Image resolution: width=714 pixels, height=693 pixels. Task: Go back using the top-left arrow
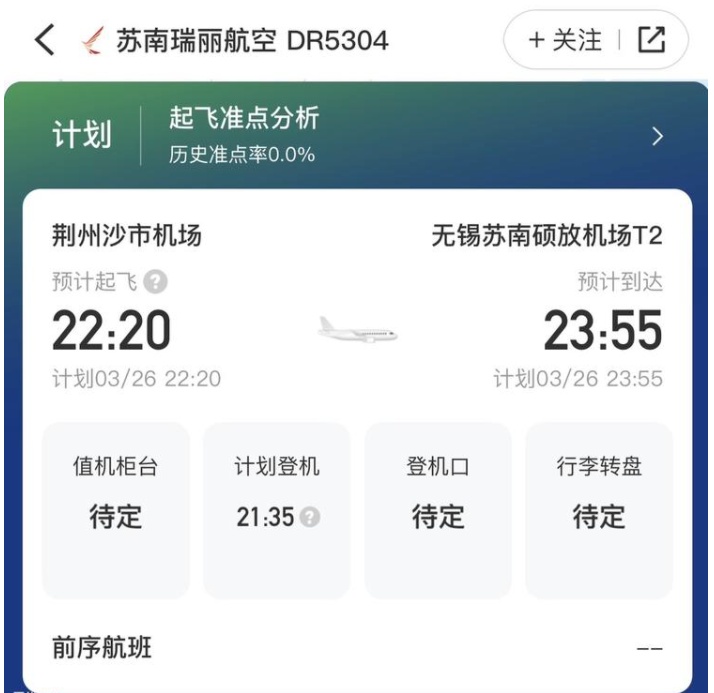(x=43, y=41)
